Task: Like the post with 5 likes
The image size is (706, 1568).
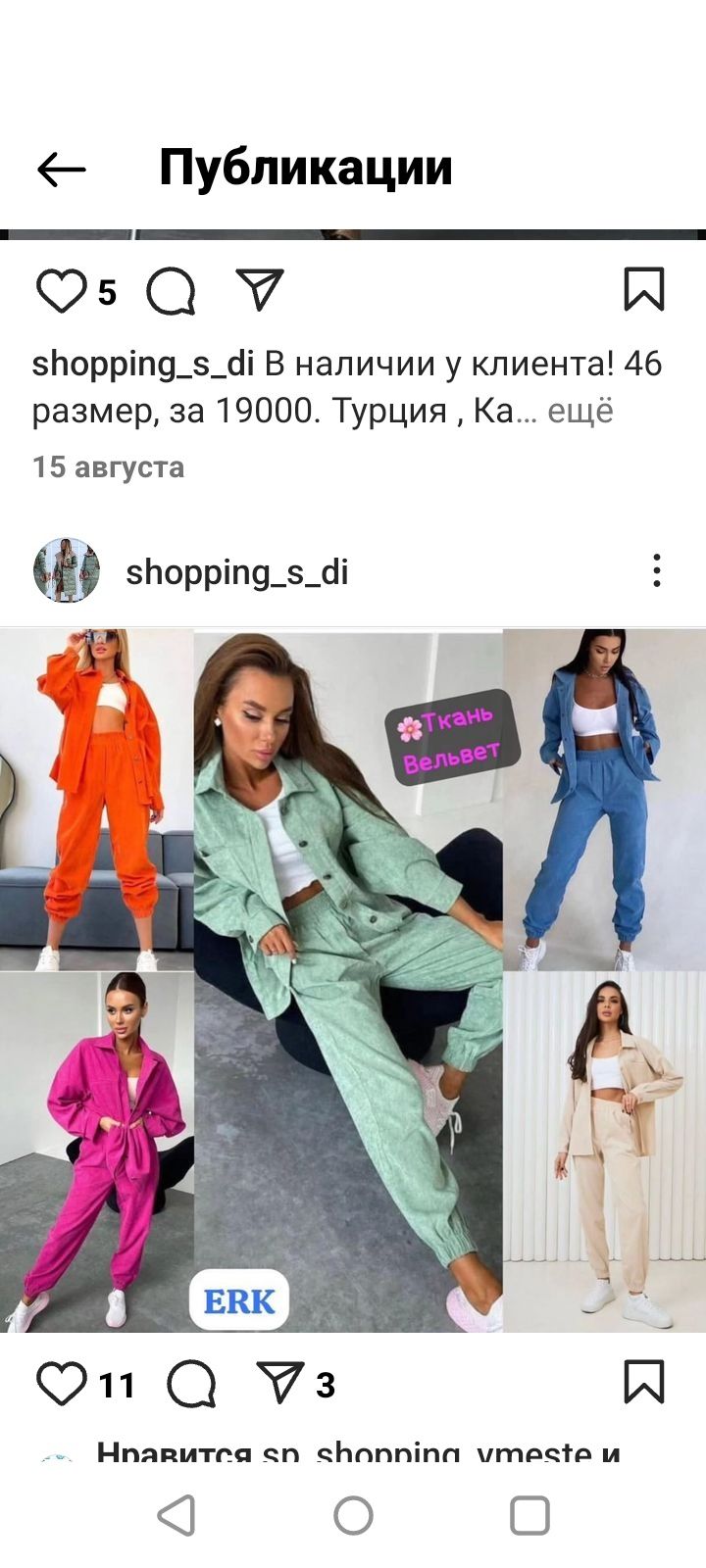Action: (x=61, y=291)
